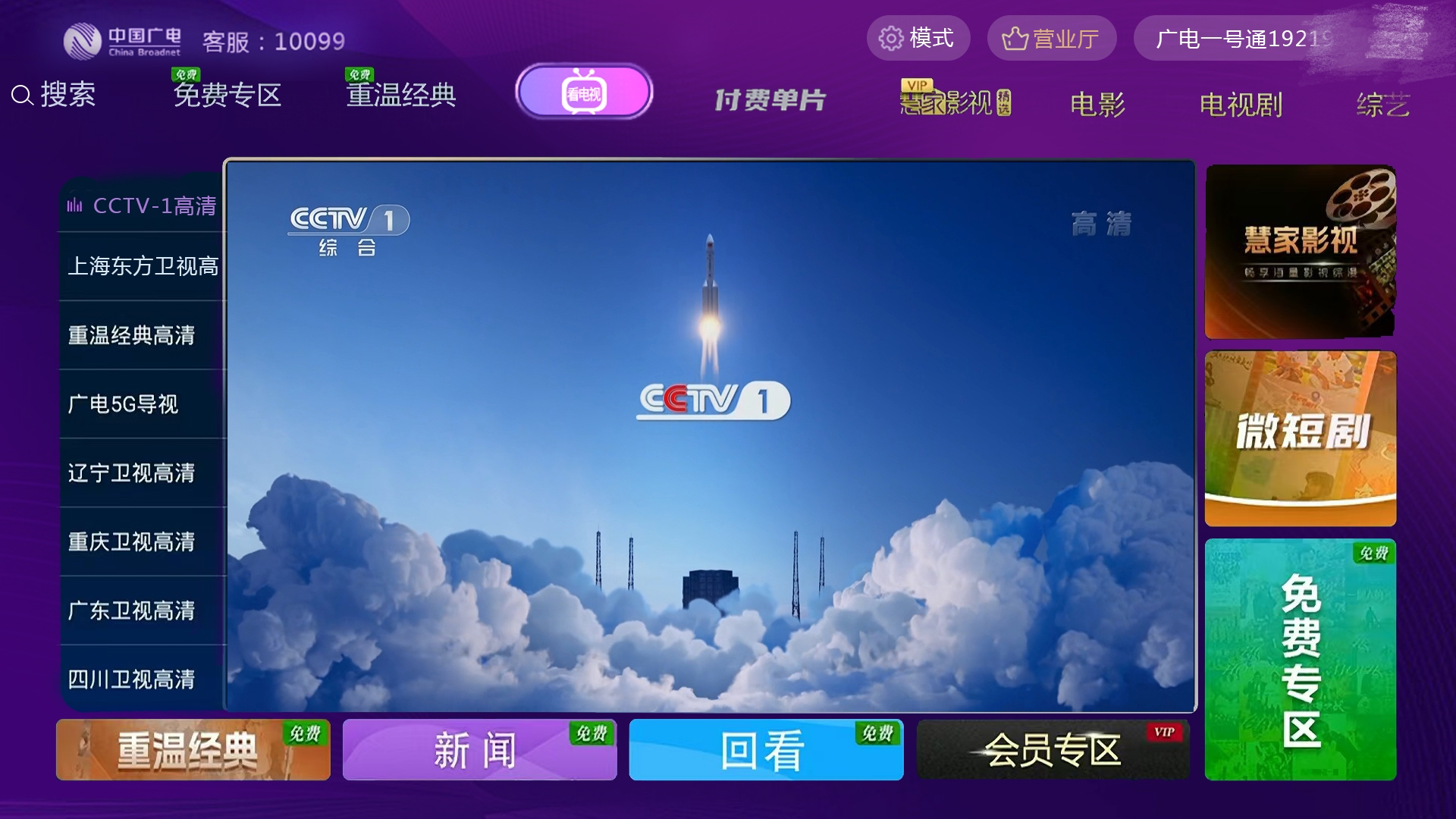Open 回看 replay button
The width and height of the screenshot is (1456, 819).
[766, 750]
